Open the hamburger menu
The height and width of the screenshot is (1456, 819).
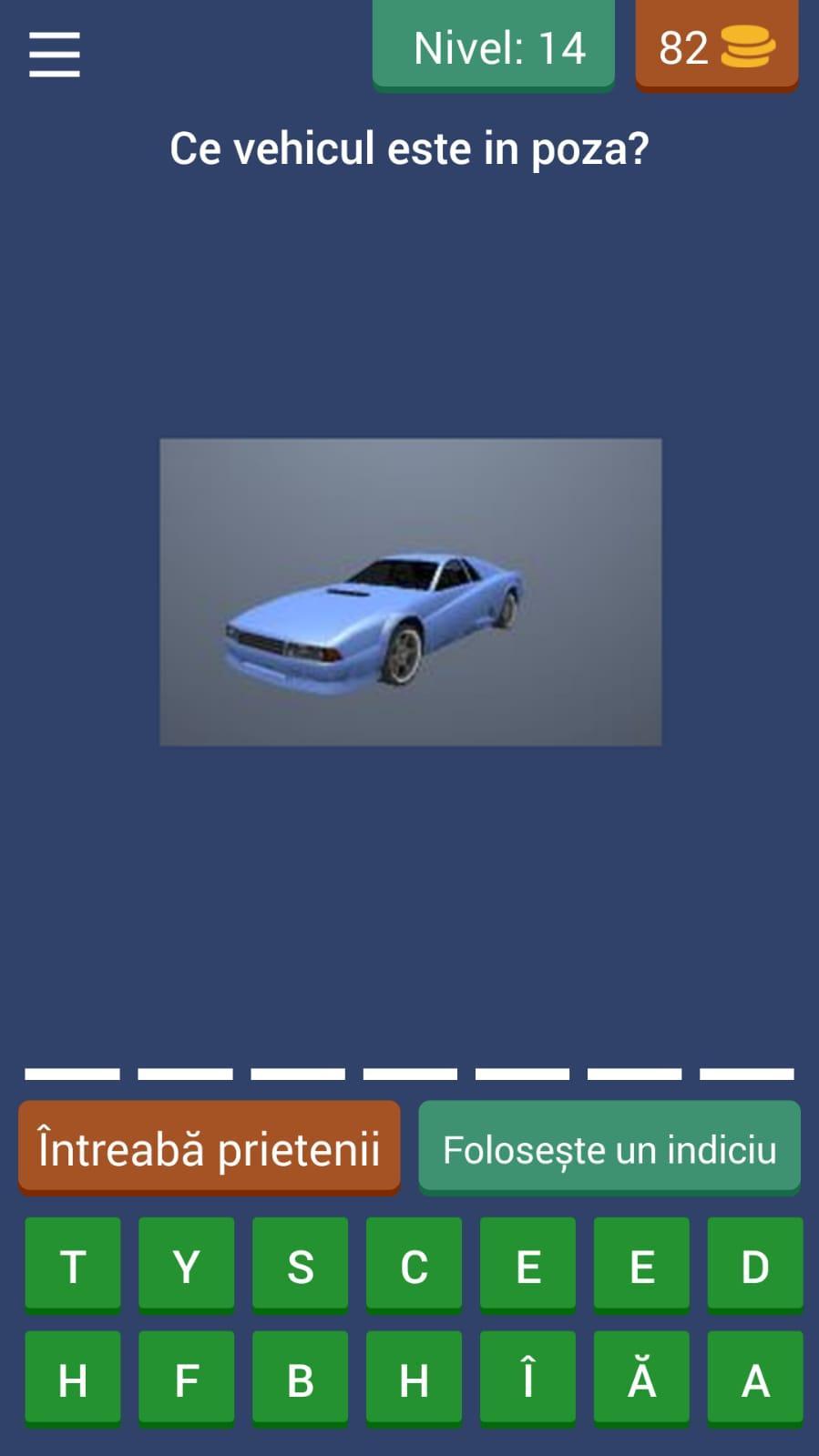pyautogui.click(x=55, y=55)
